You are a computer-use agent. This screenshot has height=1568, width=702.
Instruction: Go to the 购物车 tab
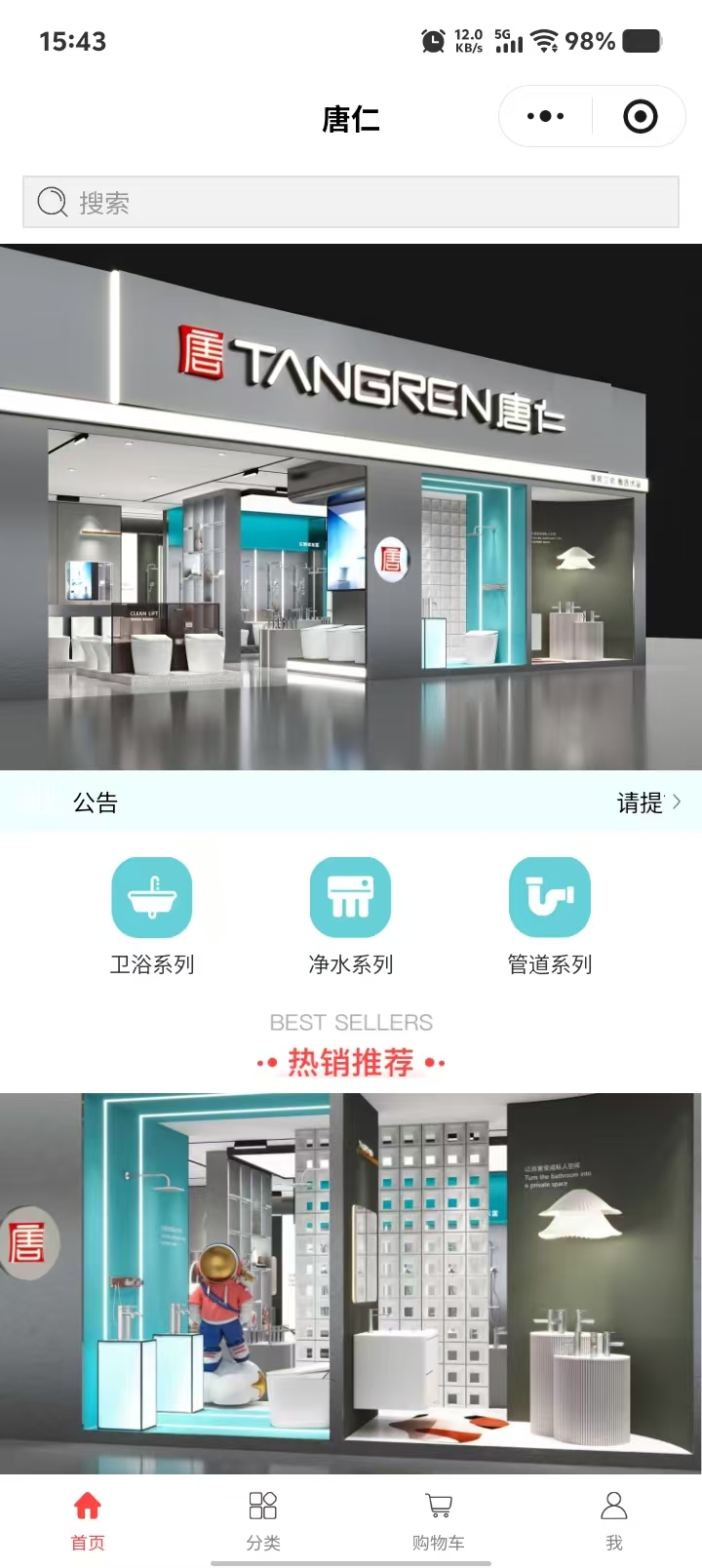pos(439,1519)
